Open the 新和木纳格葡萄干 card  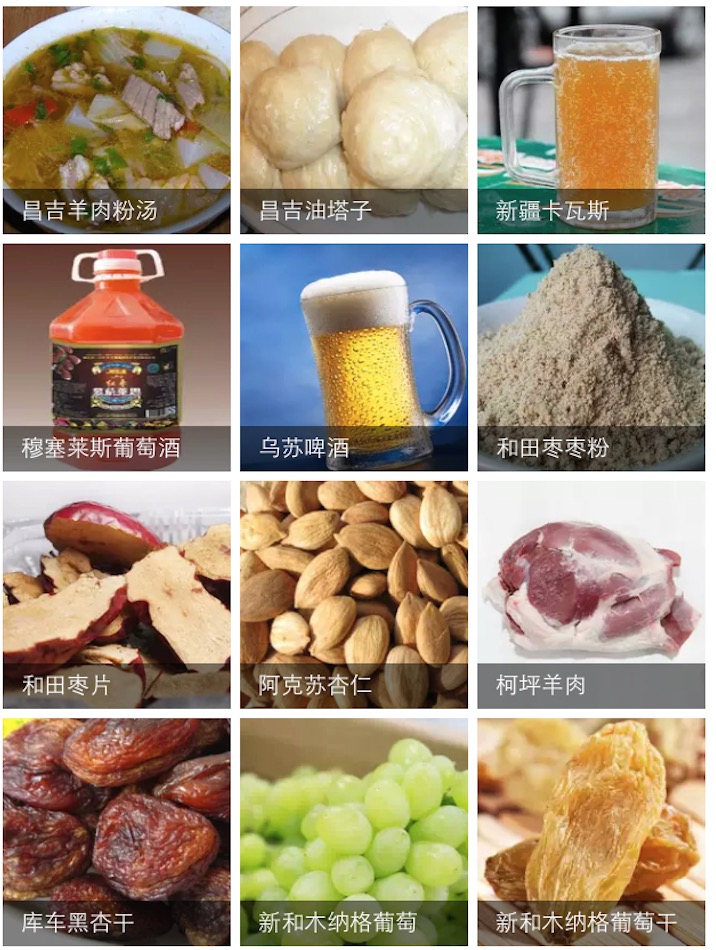[x=590, y=831]
